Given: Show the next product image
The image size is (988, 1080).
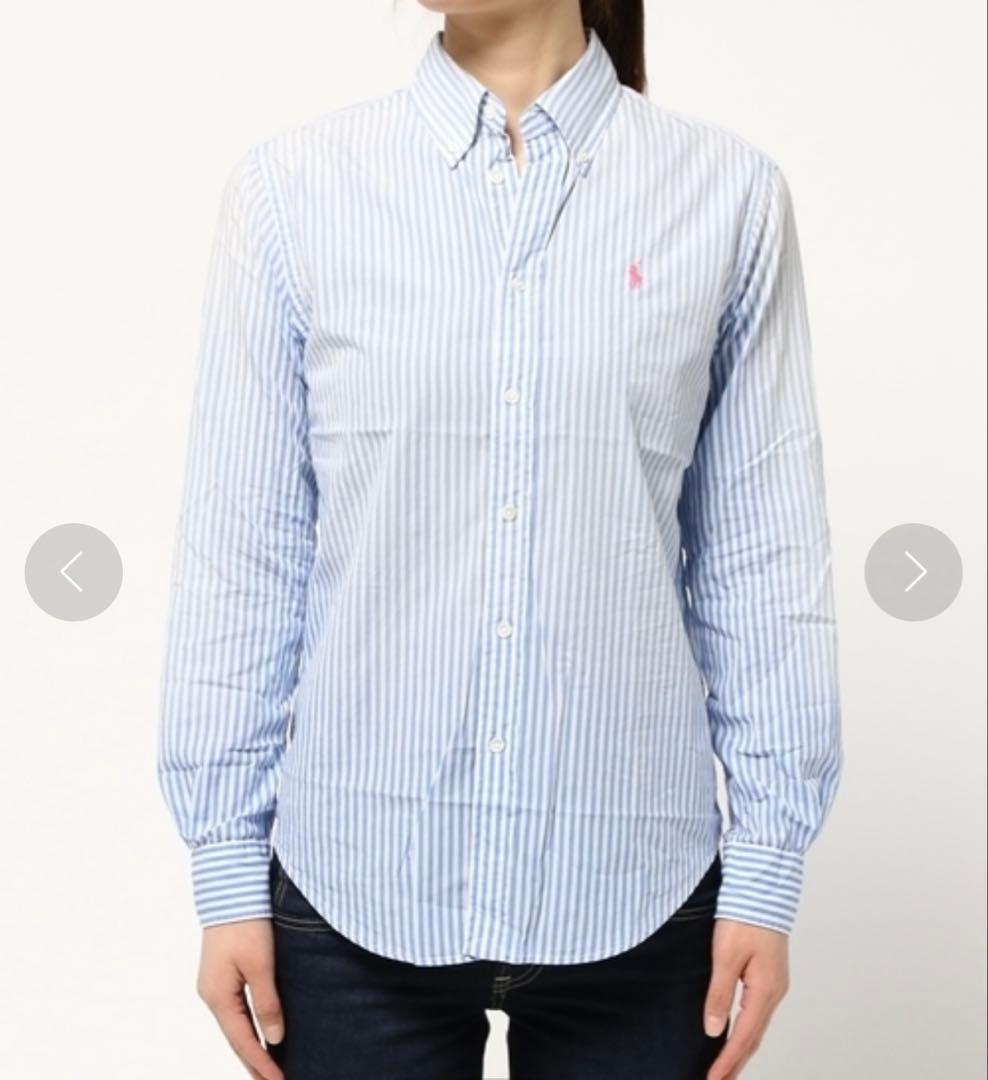Looking at the screenshot, I should click(x=913, y=572).
